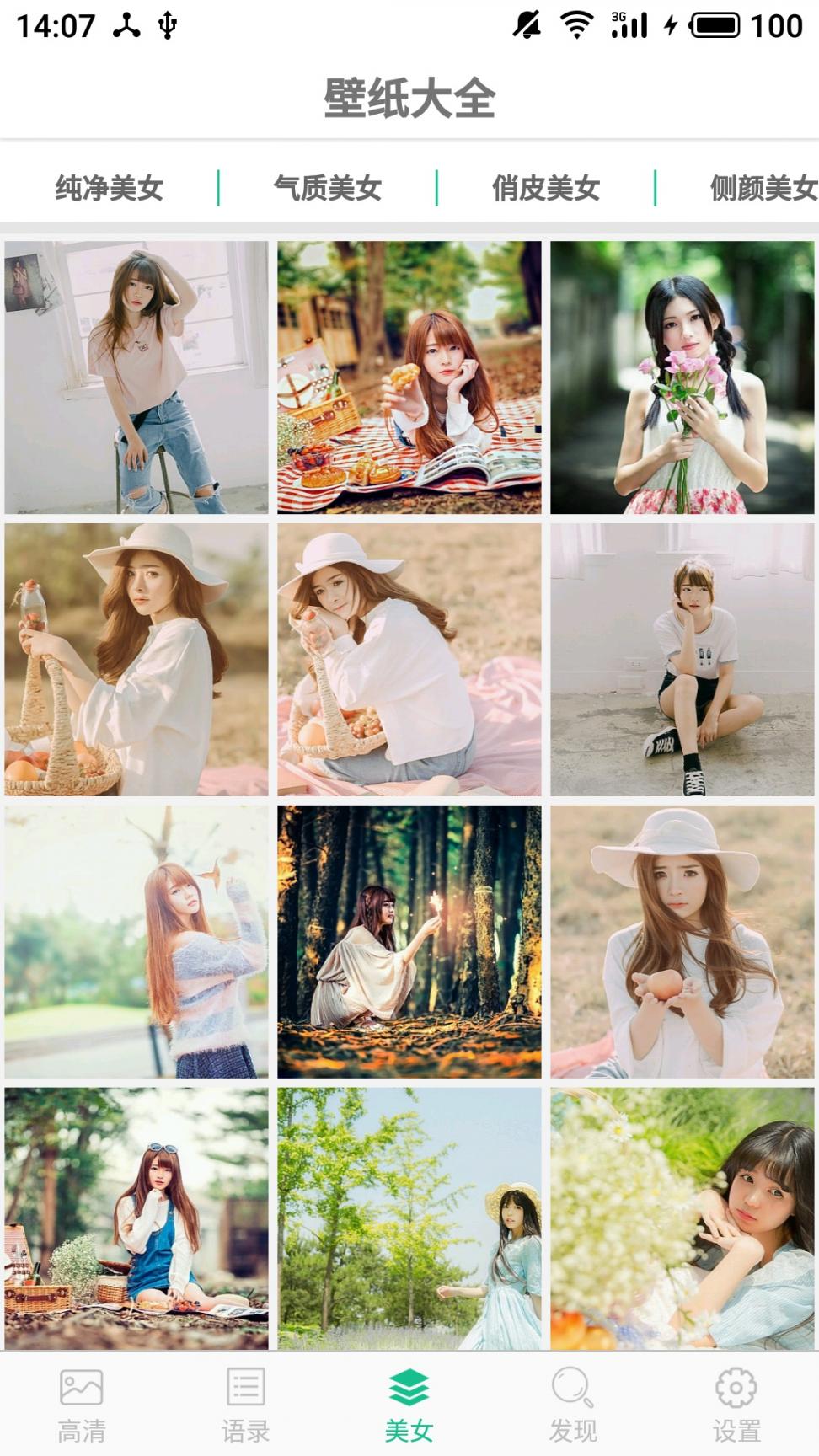Open wallpaper with fluffy striped sweater
819x1456 pixels.
pos(136,941)
